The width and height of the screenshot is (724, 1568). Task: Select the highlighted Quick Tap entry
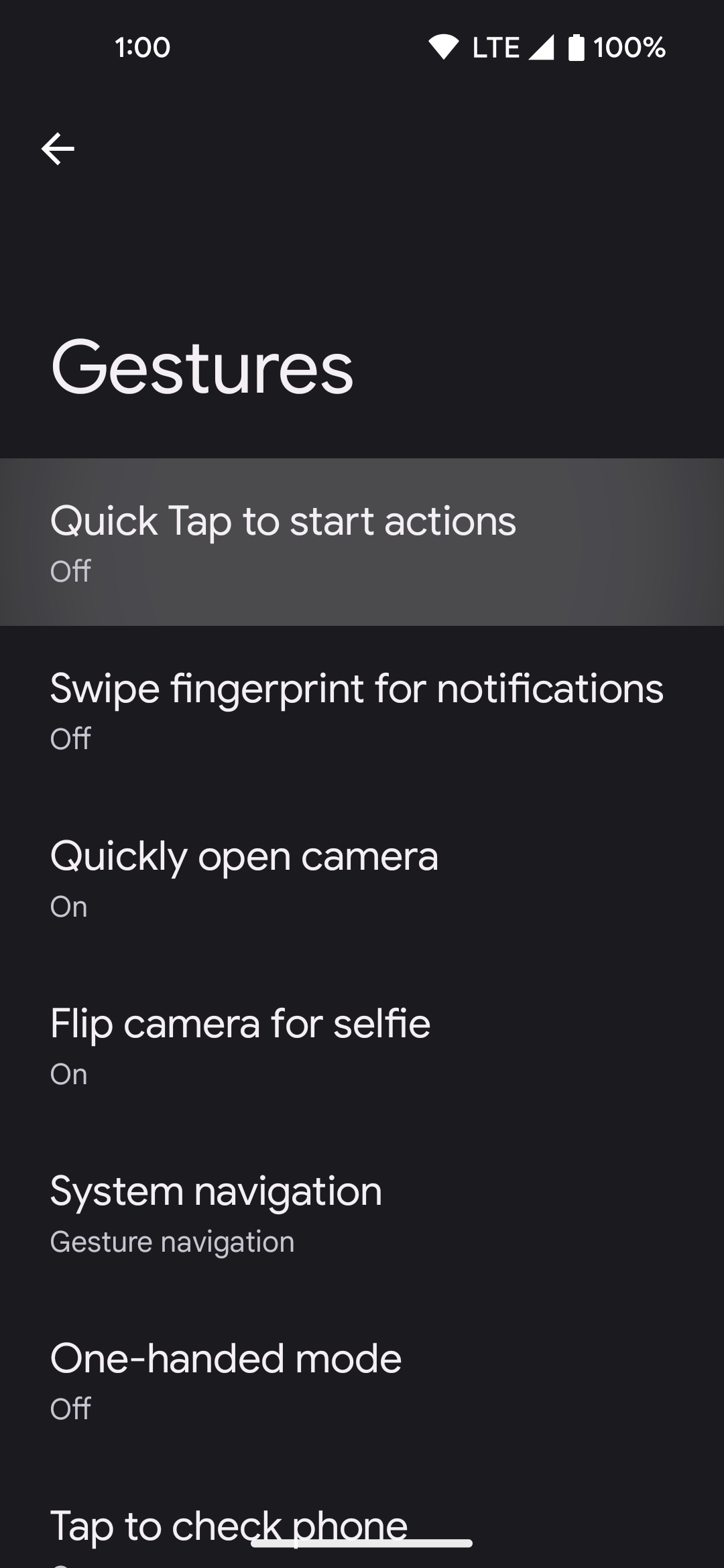(362, 541)
